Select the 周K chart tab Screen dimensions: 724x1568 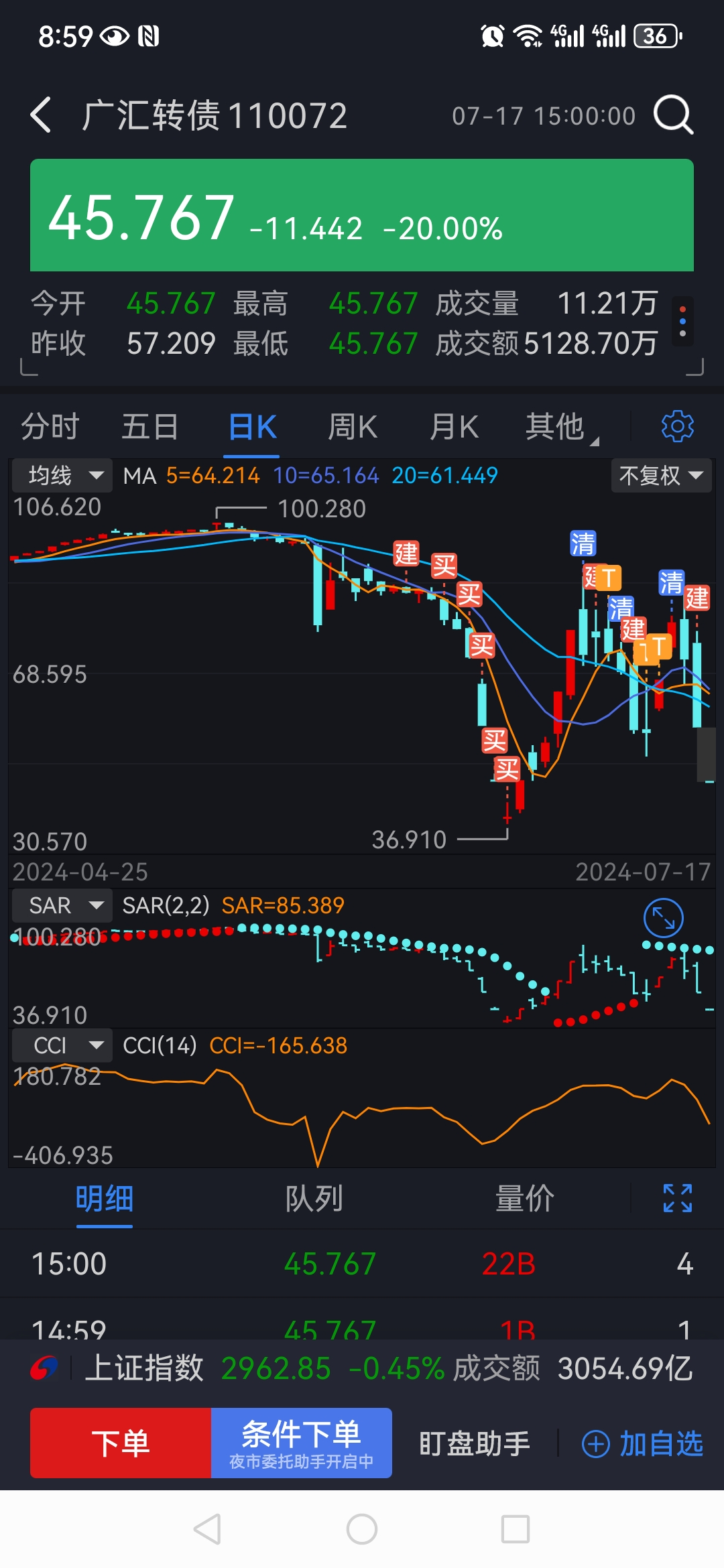point(353,427)
